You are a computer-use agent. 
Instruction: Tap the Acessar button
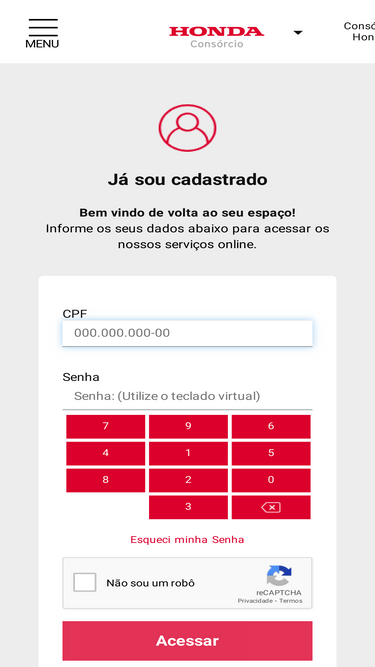pyautogui.click(x=188, y=641)
